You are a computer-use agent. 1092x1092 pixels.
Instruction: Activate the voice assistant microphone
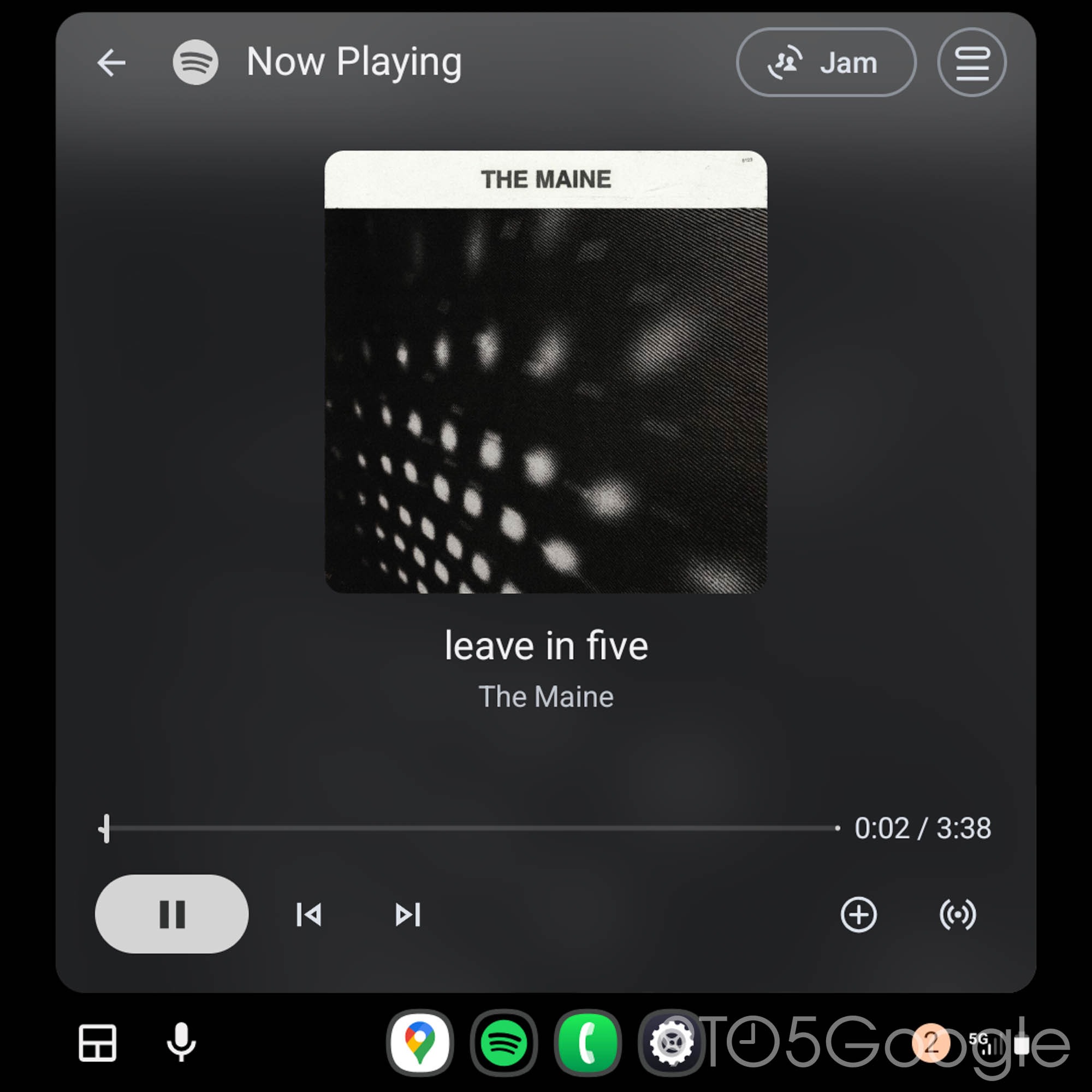181,1043
